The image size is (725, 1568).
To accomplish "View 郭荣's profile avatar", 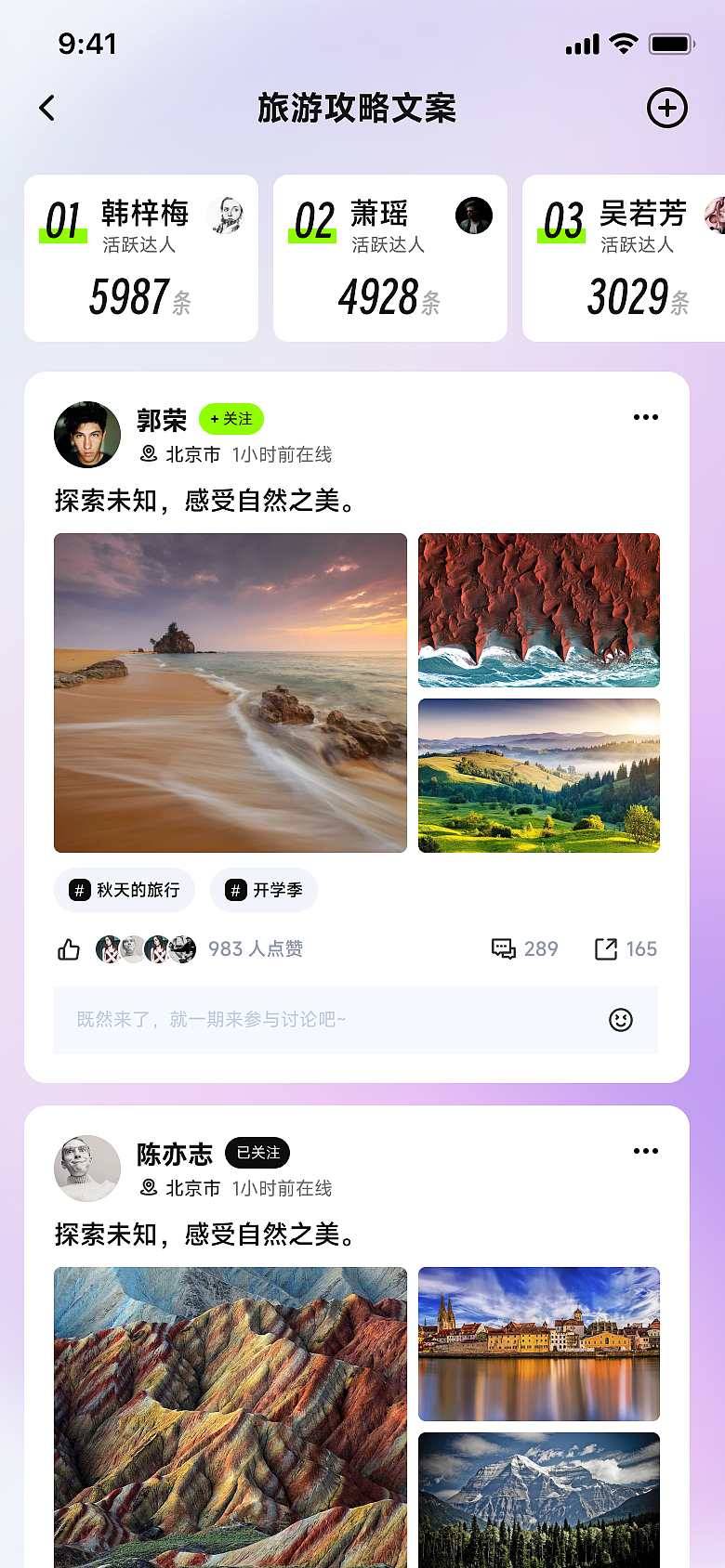I will (x=87, y=435).
